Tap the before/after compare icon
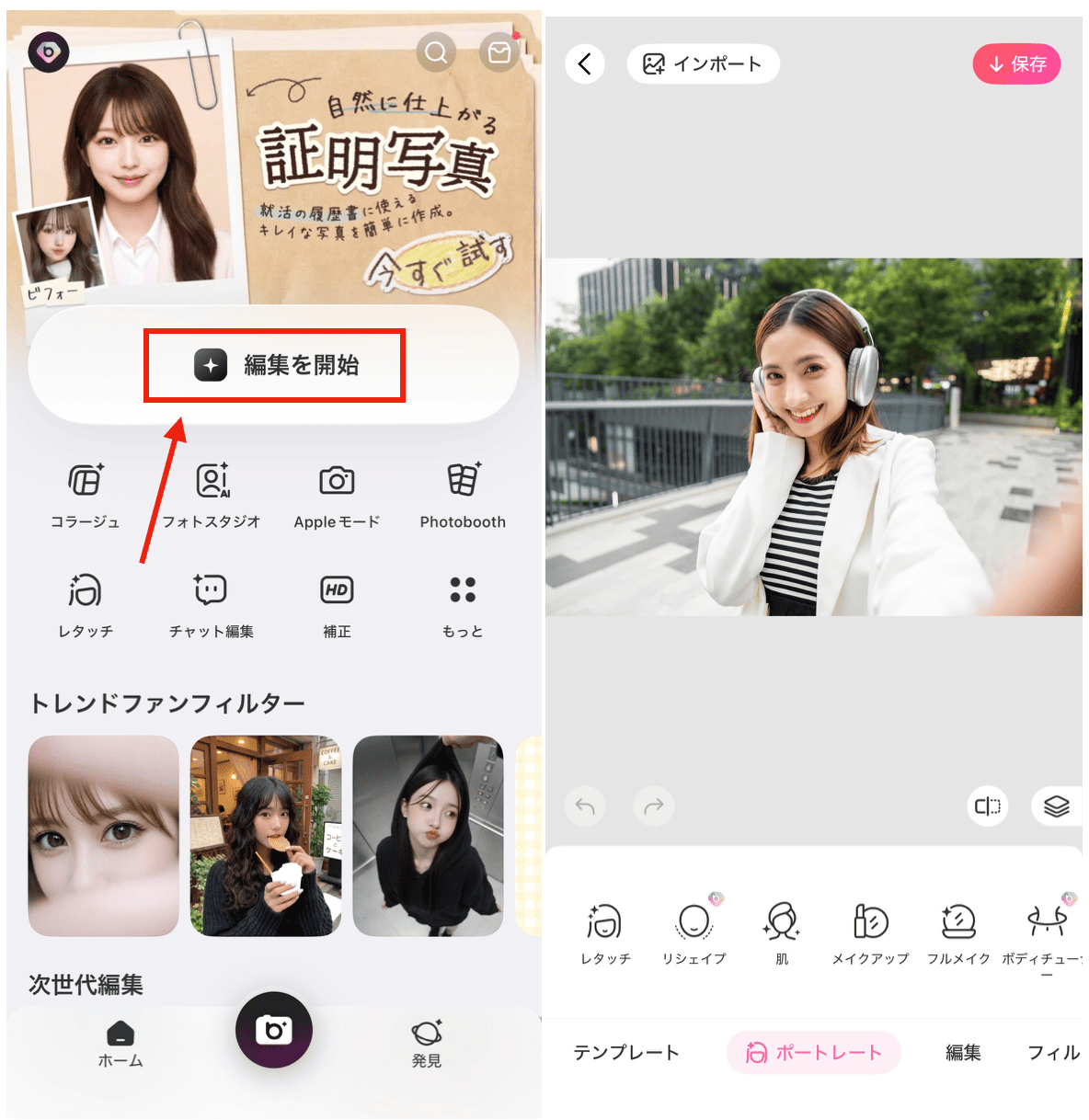Image resolution: width=1089 pixels, height=1120 pixels. pyautogui.click(x=988, y=806)
